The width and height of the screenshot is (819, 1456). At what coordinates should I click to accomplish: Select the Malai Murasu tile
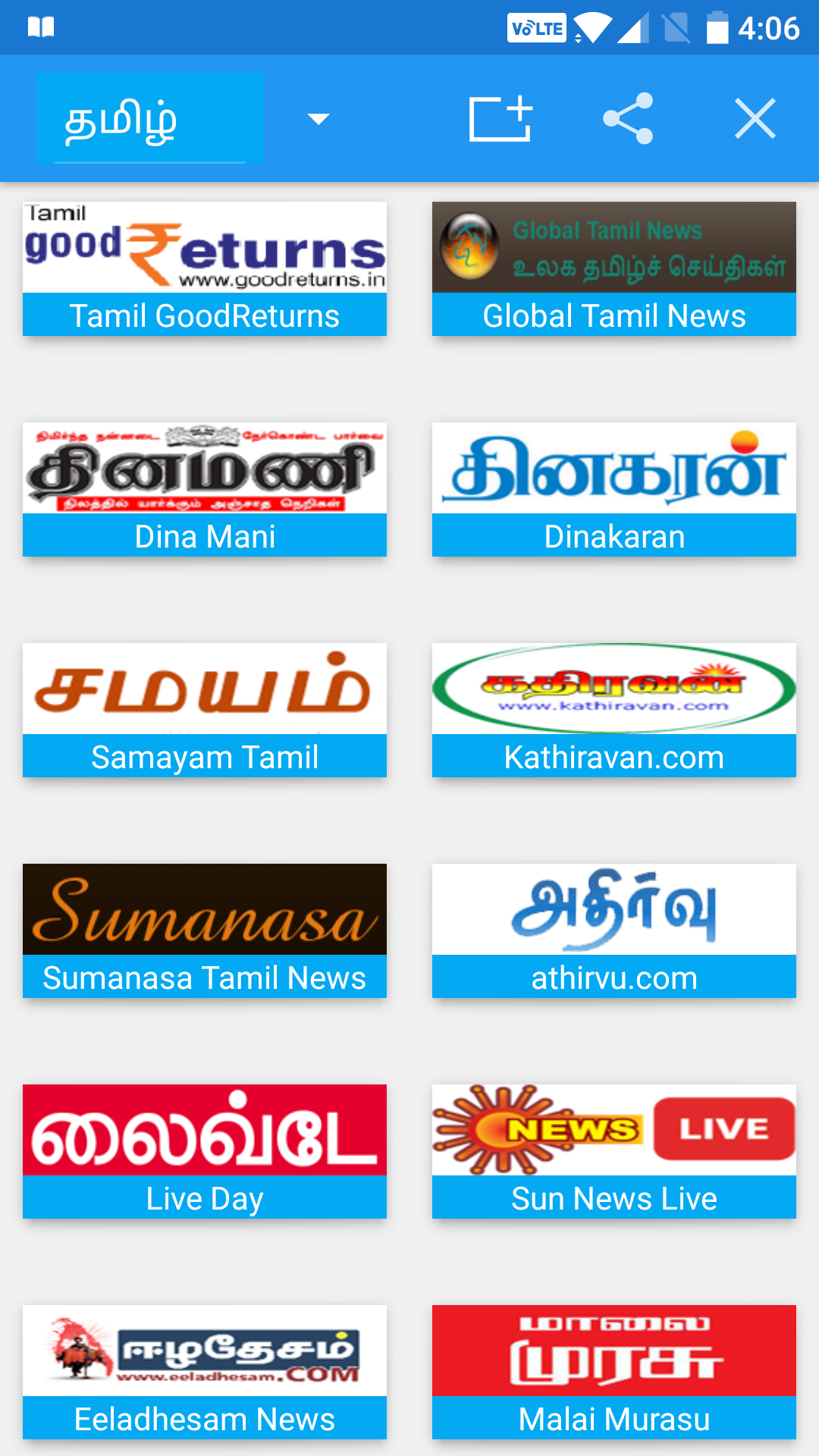(614, 1372)
